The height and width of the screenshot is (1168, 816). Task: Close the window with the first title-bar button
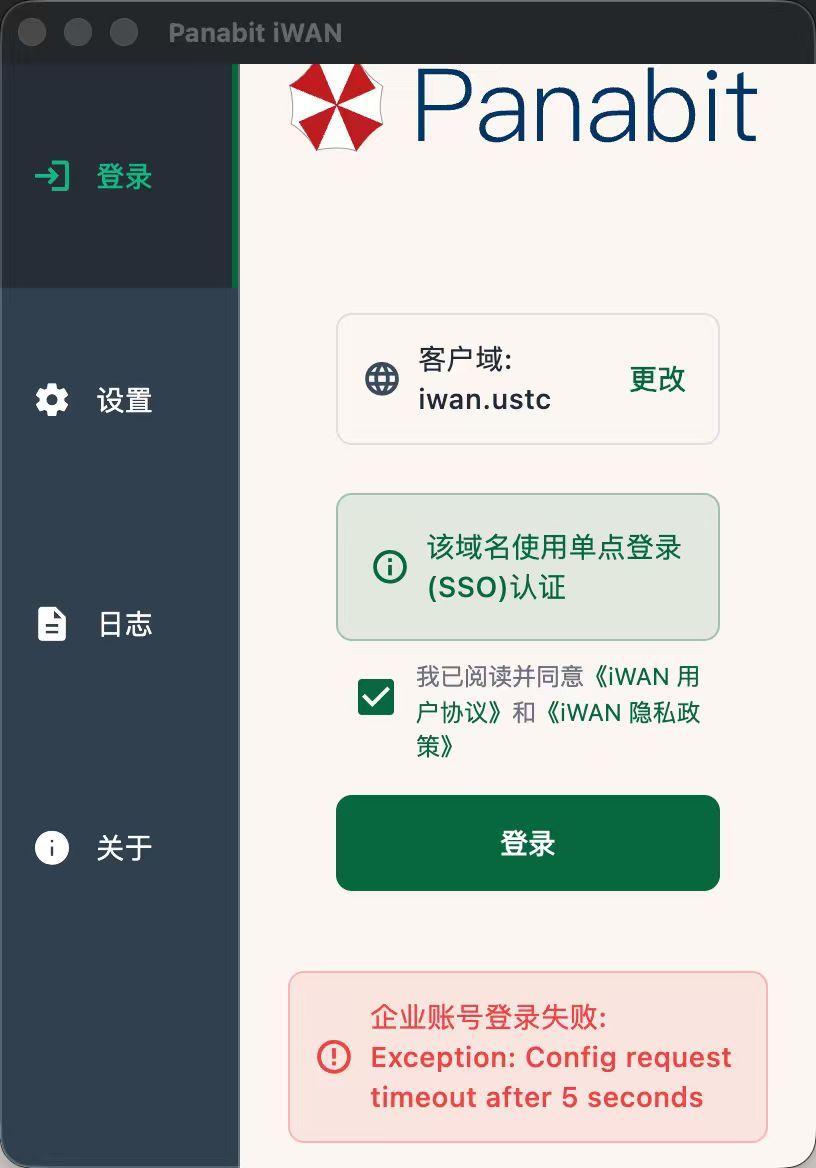[32, 32]
